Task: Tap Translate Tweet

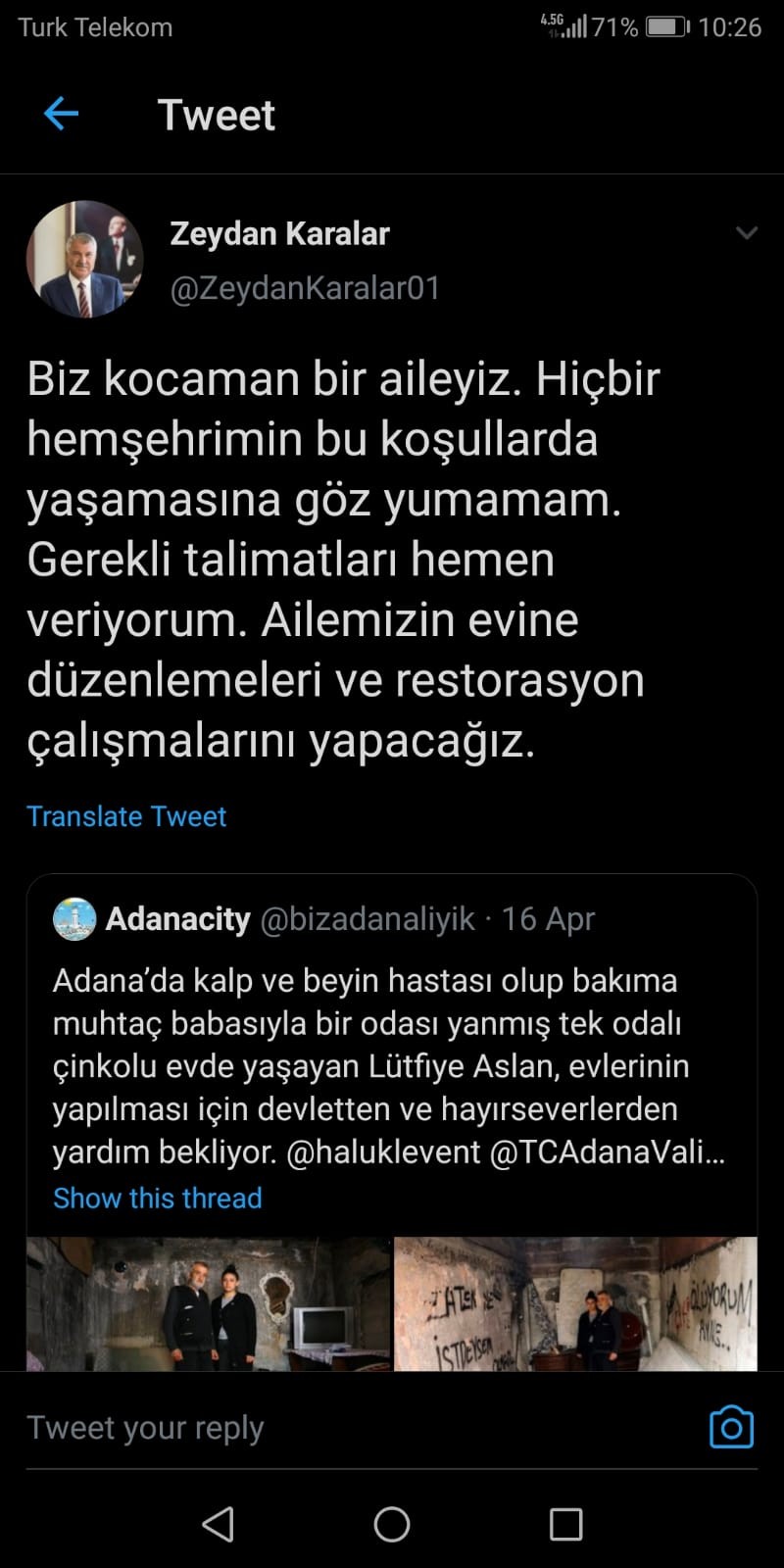Action: [x=126, y=816]
